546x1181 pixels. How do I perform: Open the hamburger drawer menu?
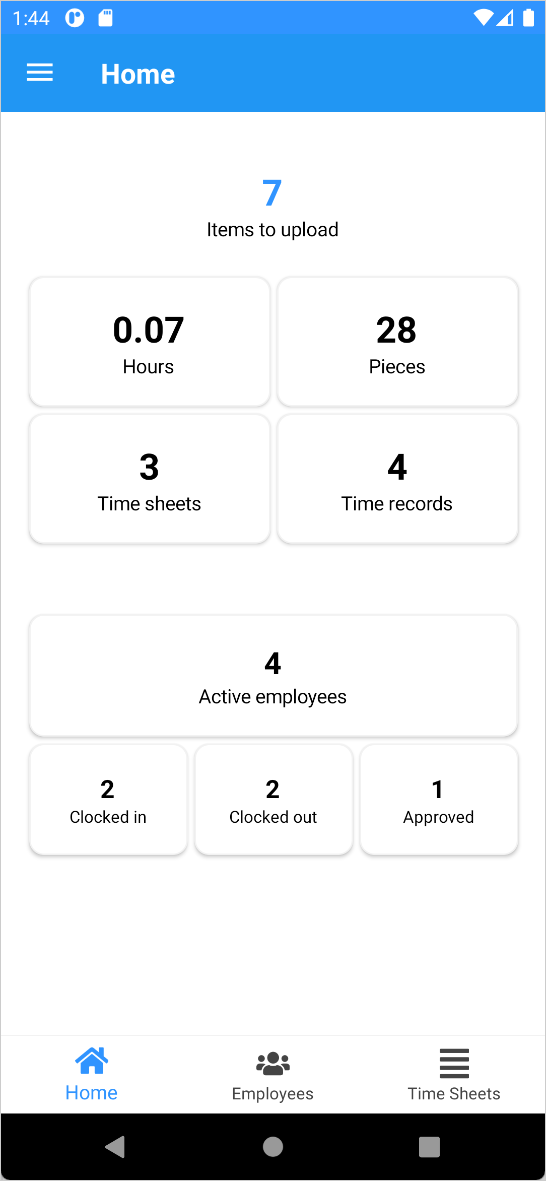(x=40, y=73)
